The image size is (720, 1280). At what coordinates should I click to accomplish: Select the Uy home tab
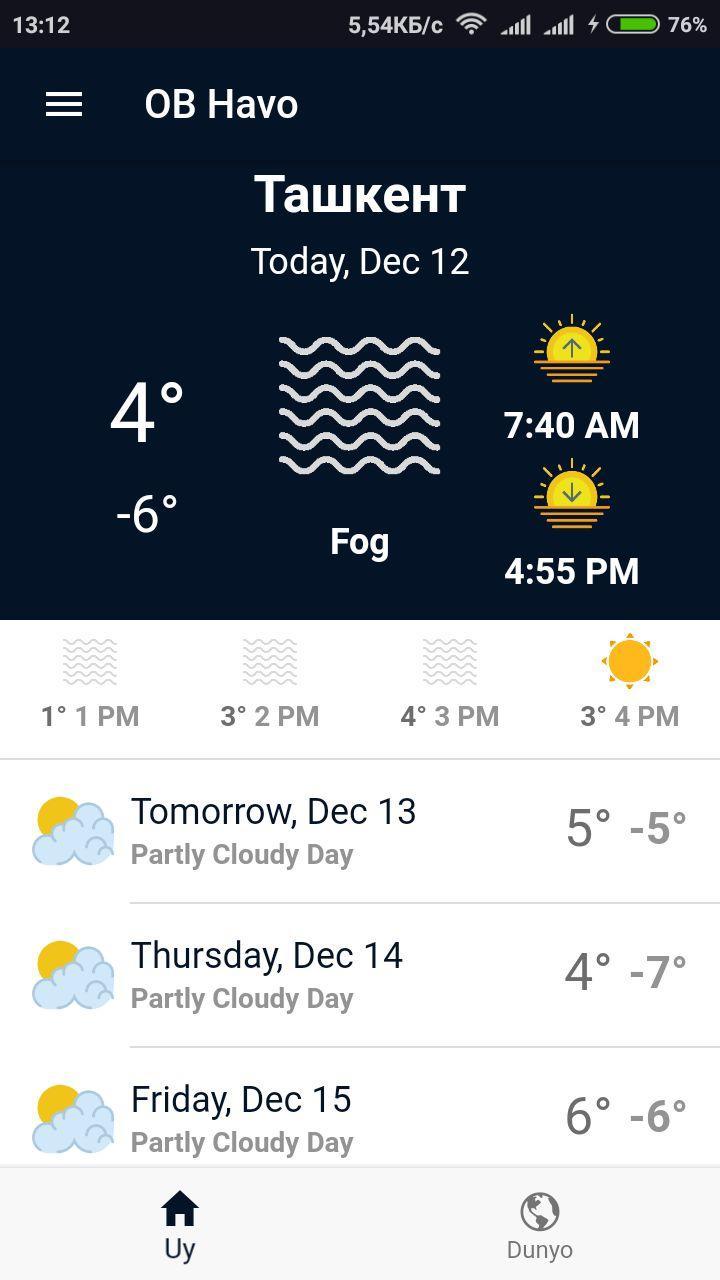pyautogui.click(x=180, y=1225)
